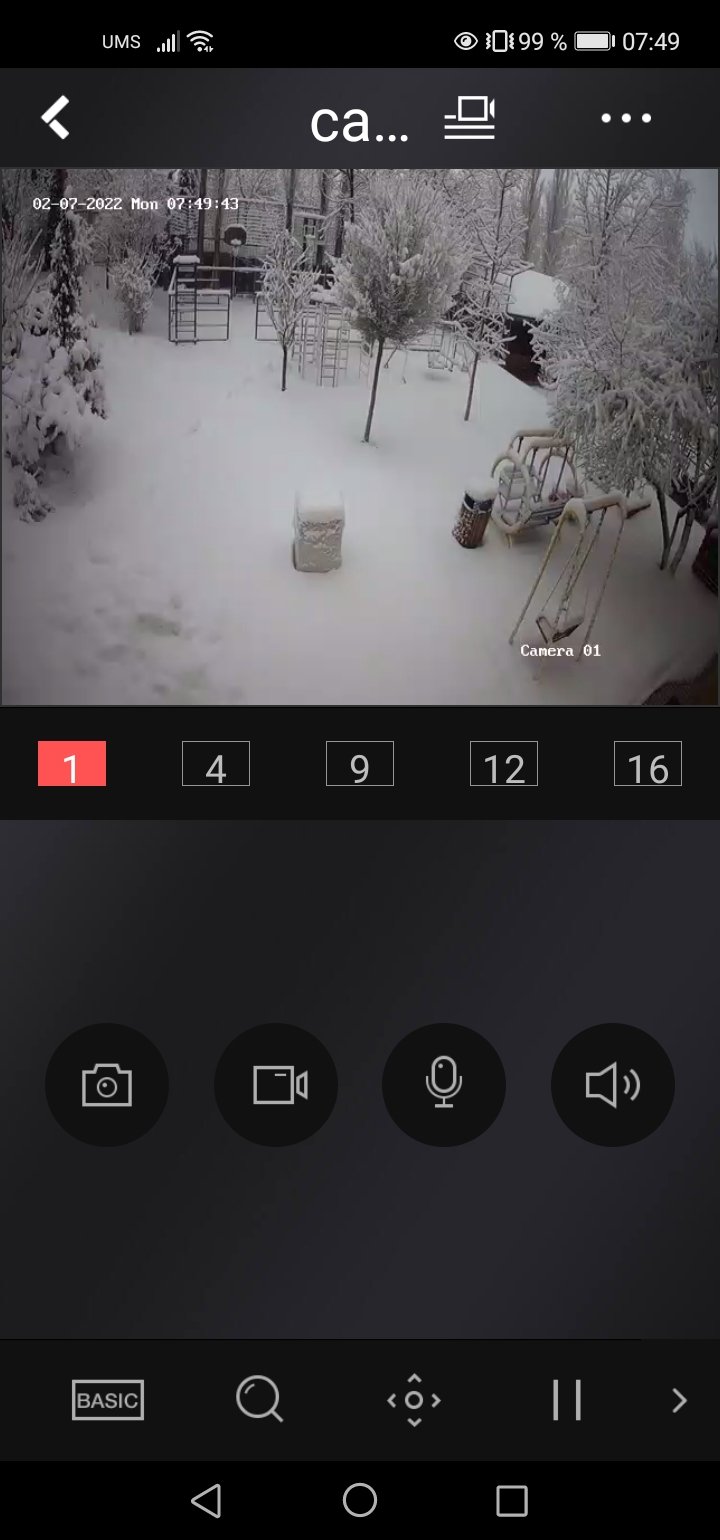The image size is (720, 1540).
Task: Open the three-dot overflow menu
Action: pyautogui.click(x=626, y=118)
